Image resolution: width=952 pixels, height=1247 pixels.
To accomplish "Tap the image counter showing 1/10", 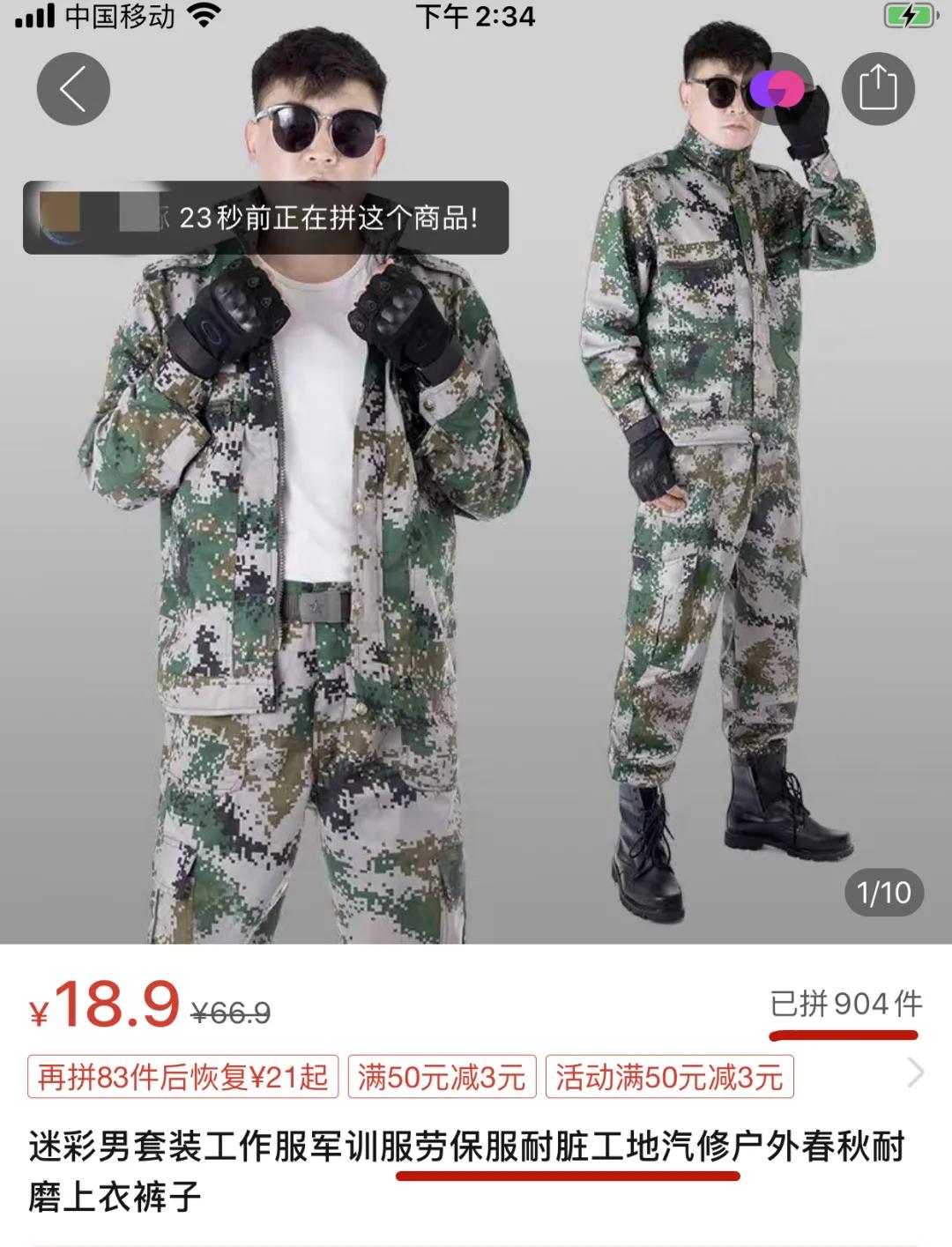I will tap(884, 892).
